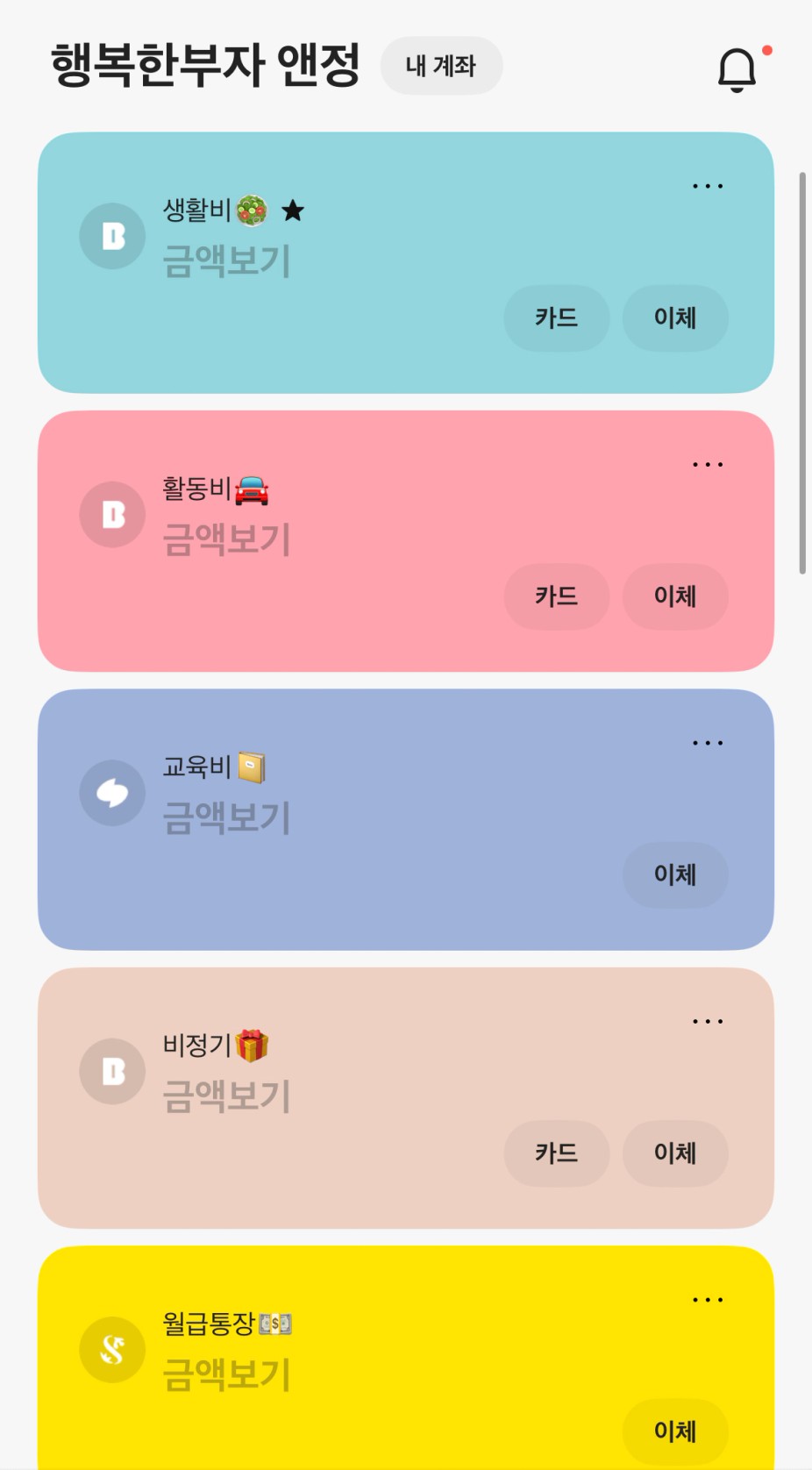Open 카드 for 생활비 account
Image resolution: width=812 pixels, height=1470 pixels.
tap(556, 318)
